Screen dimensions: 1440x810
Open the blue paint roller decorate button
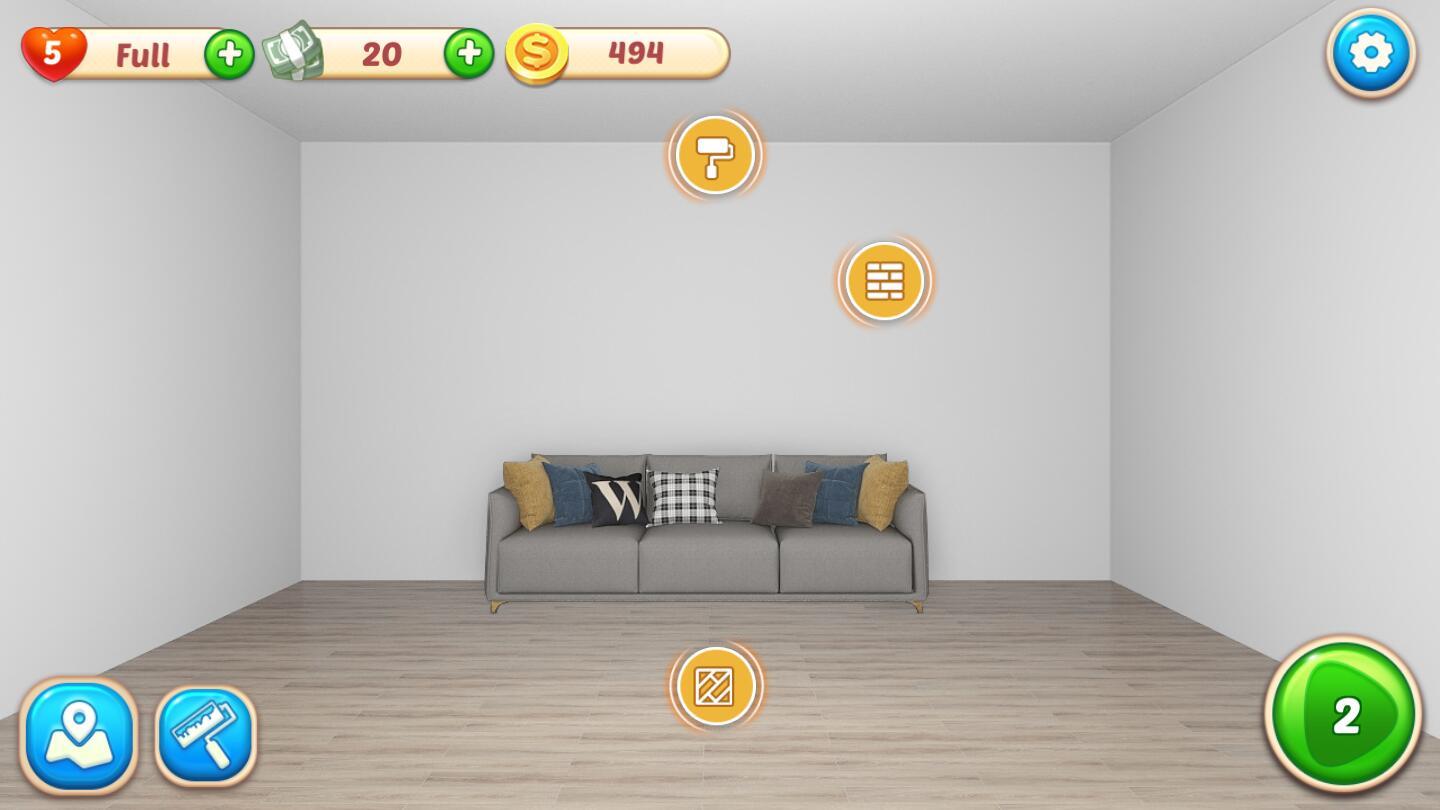(x=206, y=735)
